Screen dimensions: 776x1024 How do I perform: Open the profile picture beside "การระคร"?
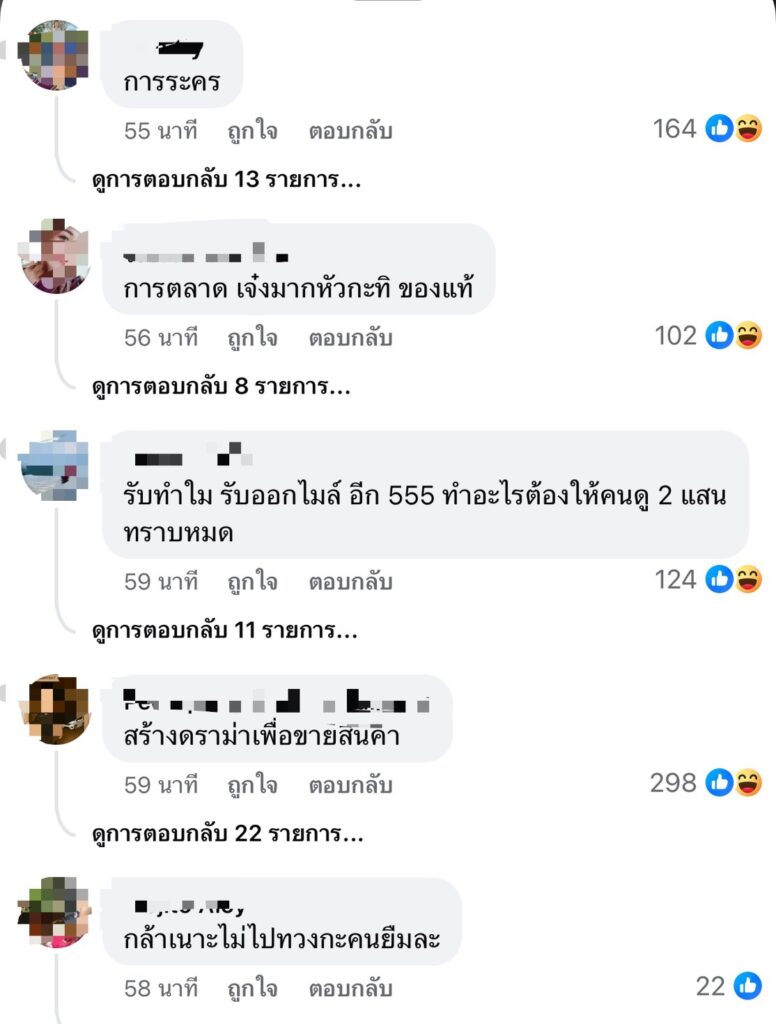point(54,55)
